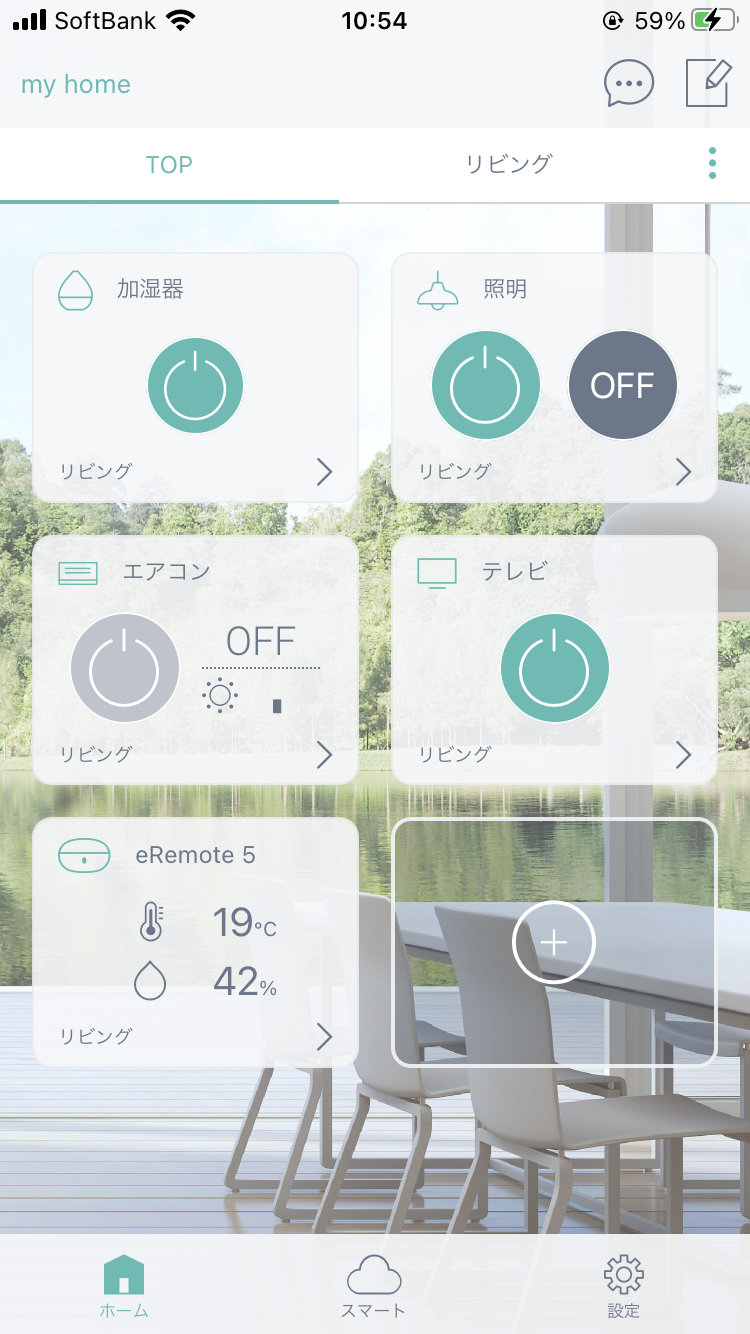Tap the 照明 OFF button
This screenshot has height=1334, width=750.
click(622, 386)
